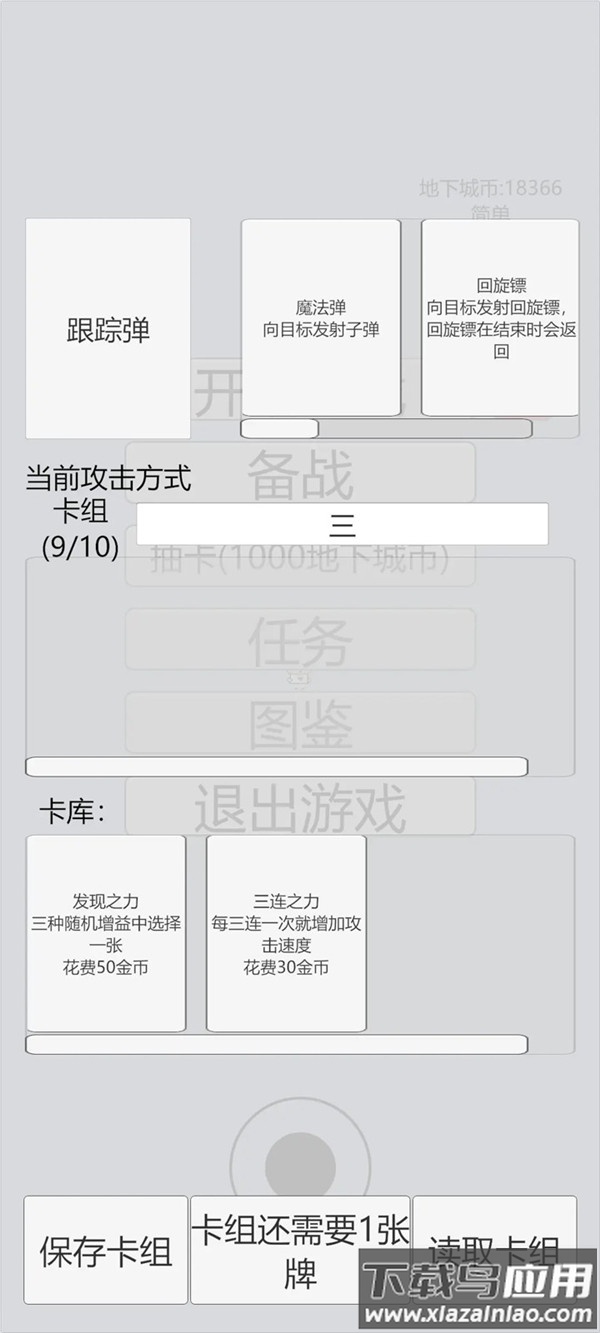Tap the 跟踪弹 current attack card
The height and width of the screenshot is (1333, 600).
click(x=108, y=329)
